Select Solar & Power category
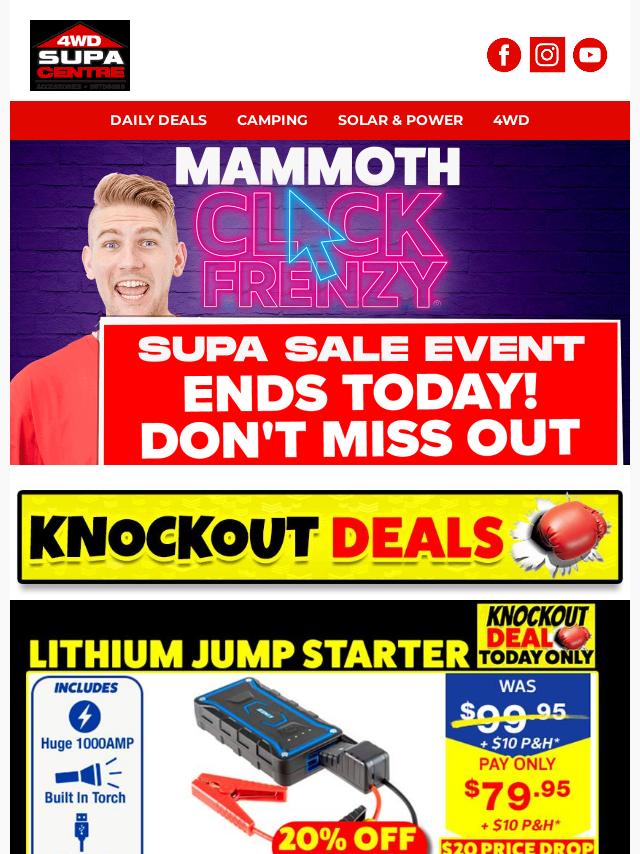640x854 pixels. (400, 120)
